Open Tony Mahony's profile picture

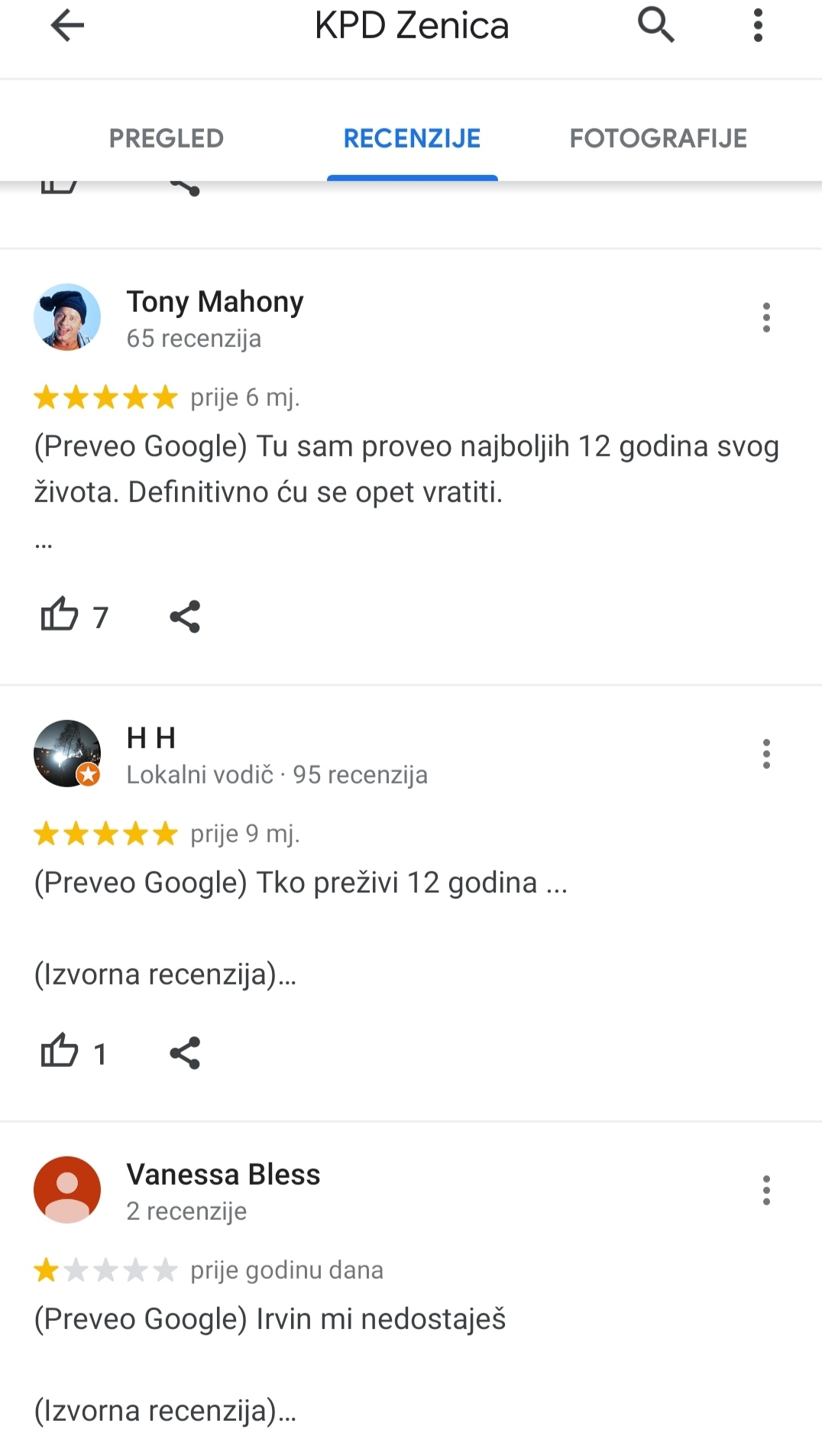(x=67, y=317)
